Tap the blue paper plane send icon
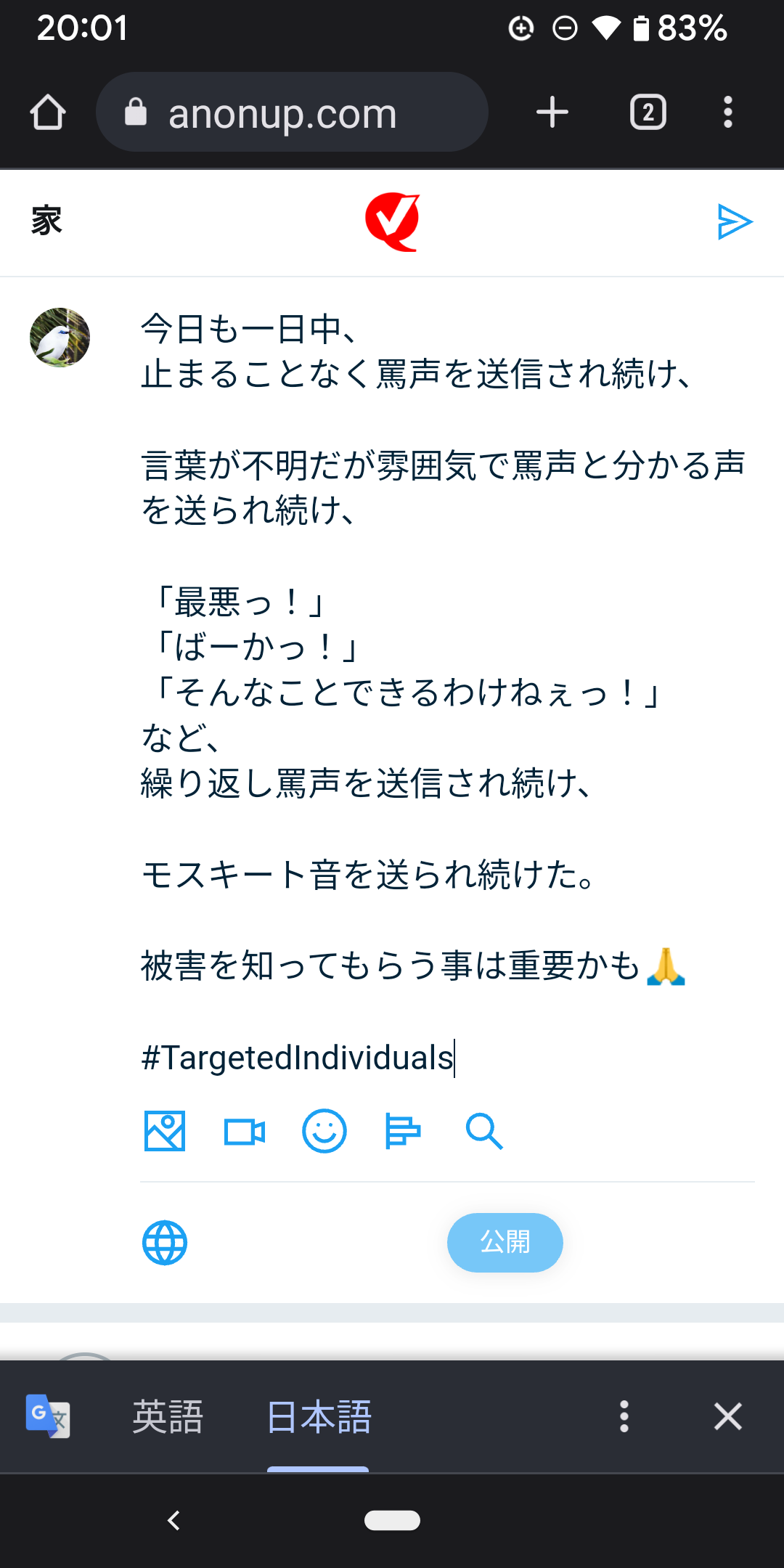784x1568 pixels. pos(734,221)
